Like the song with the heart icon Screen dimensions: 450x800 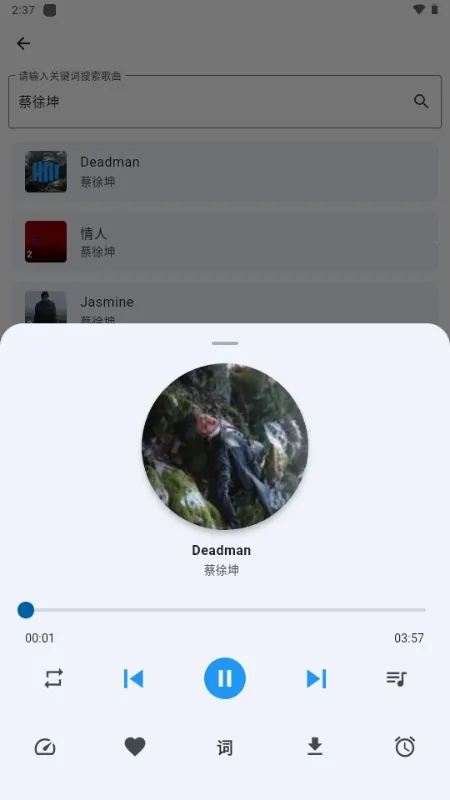pos(135,747)
